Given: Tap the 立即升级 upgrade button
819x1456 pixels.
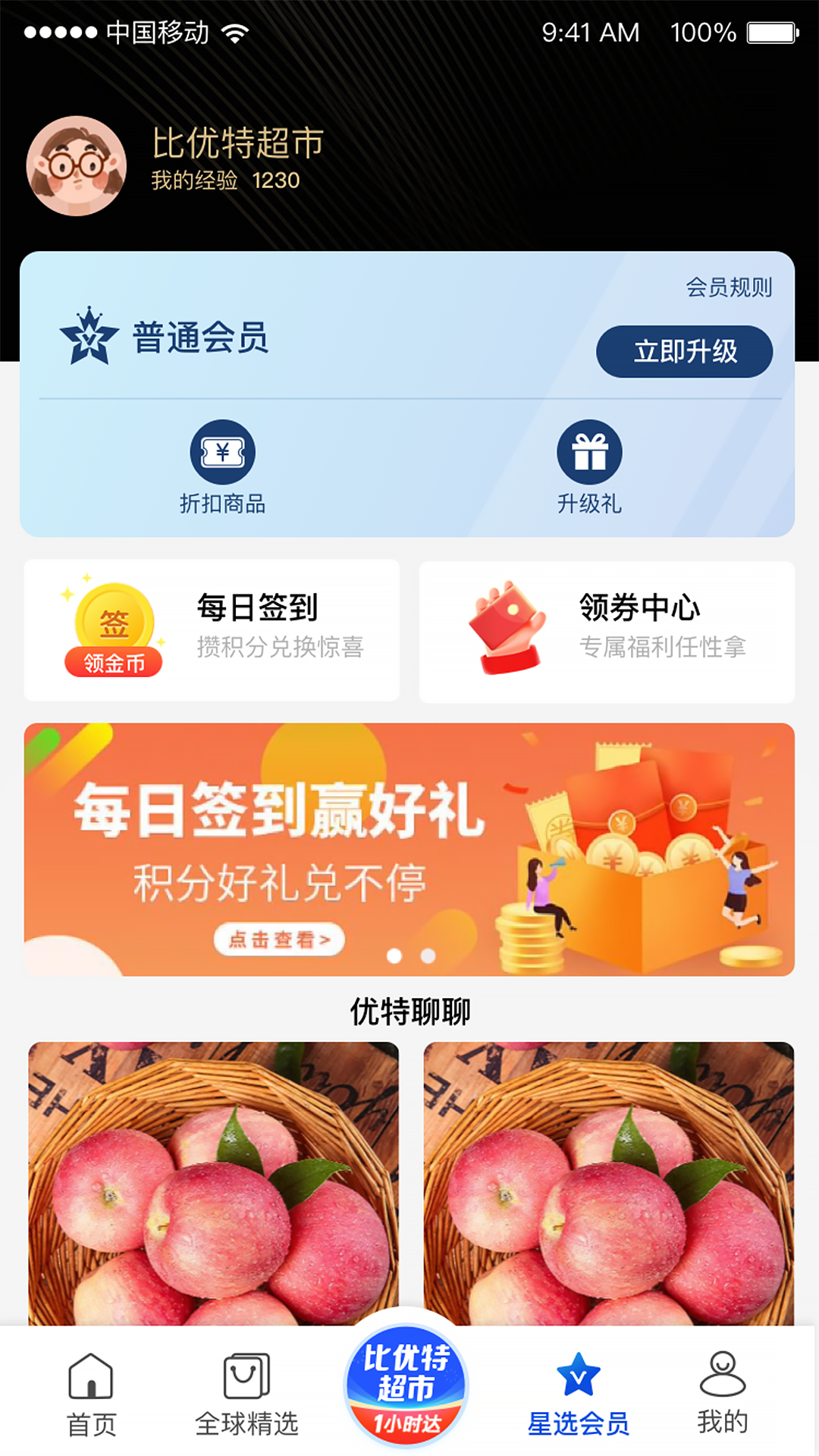Looking at the screenshot, I should click(x=684, y=351).
